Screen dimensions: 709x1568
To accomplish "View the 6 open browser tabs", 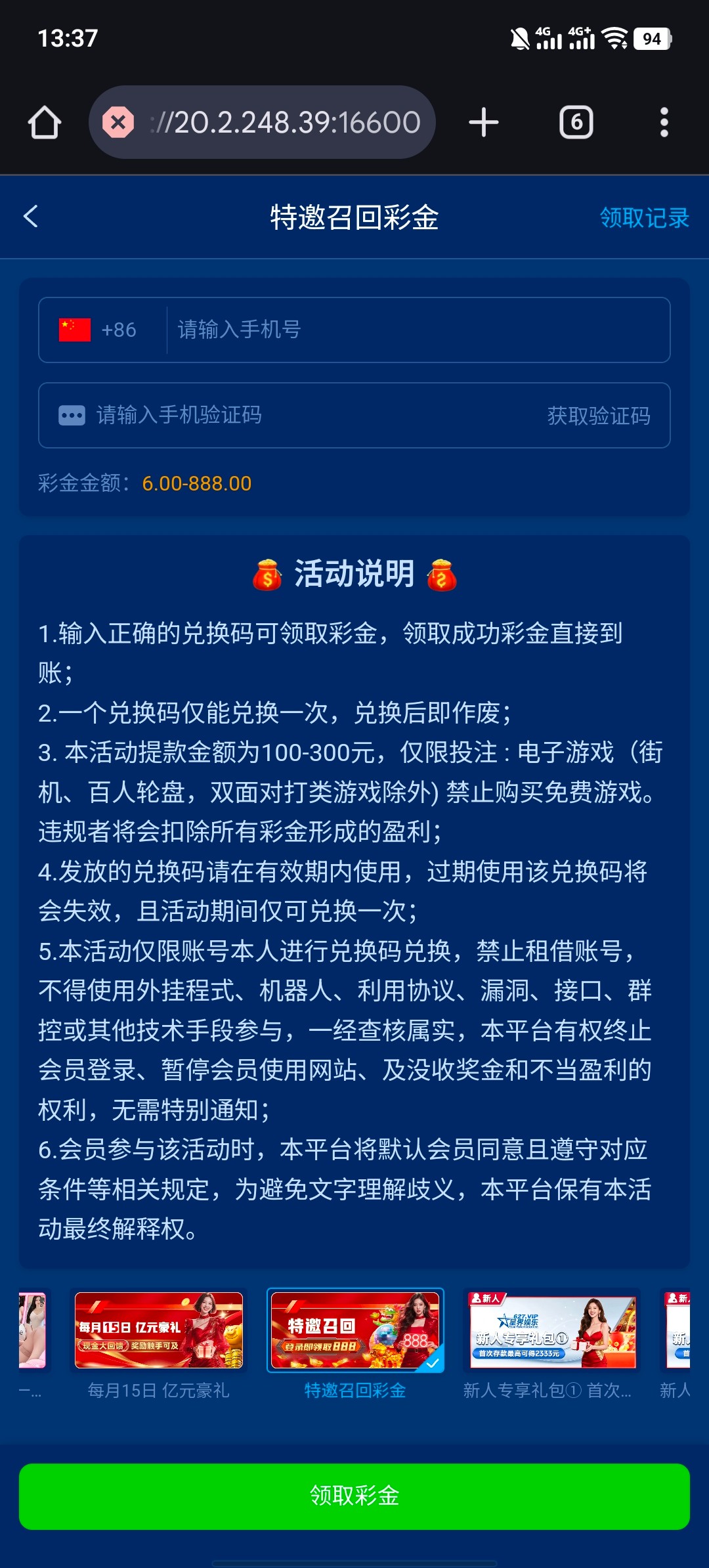I will coord(576,123).
